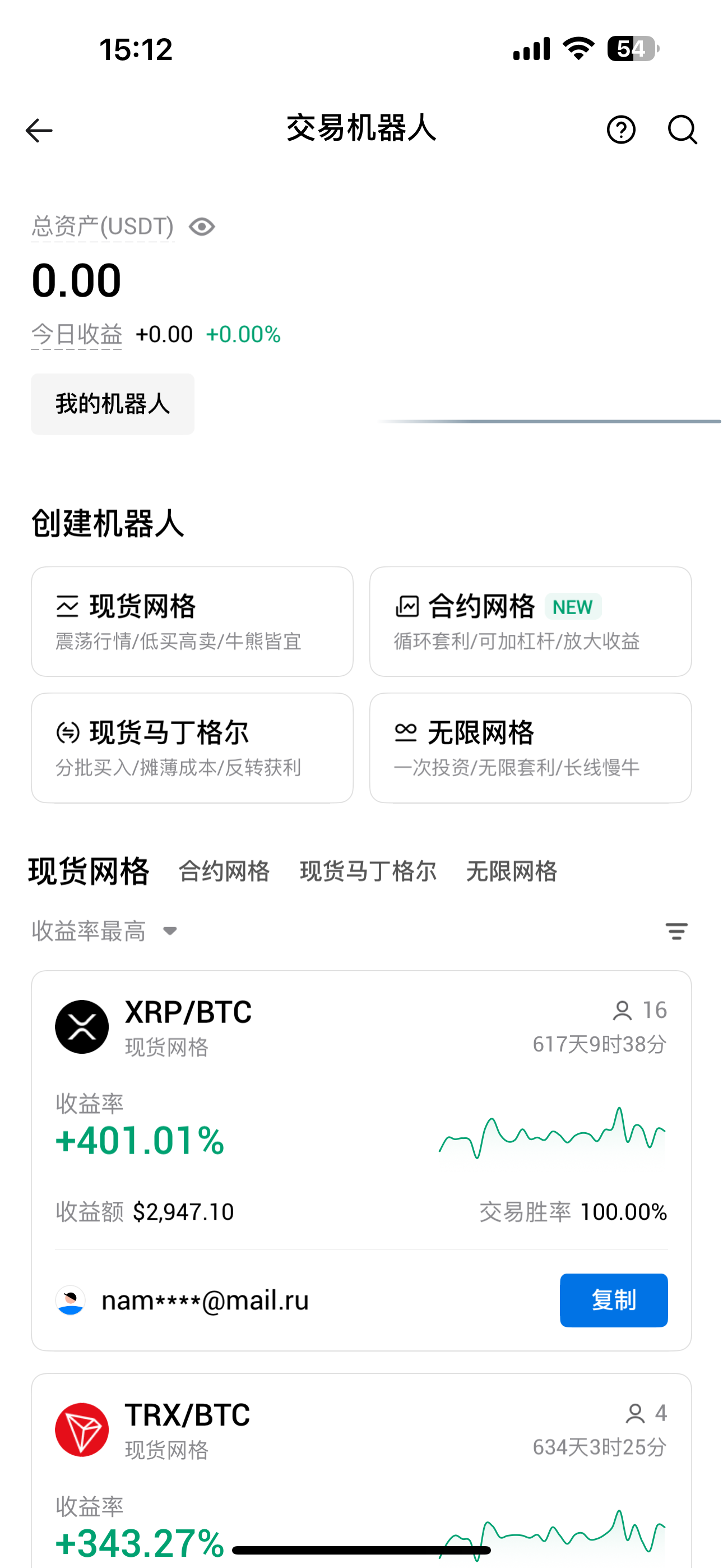
Task: Create a 现货马丁格尔 robot
Action: [x=192, y=748]
